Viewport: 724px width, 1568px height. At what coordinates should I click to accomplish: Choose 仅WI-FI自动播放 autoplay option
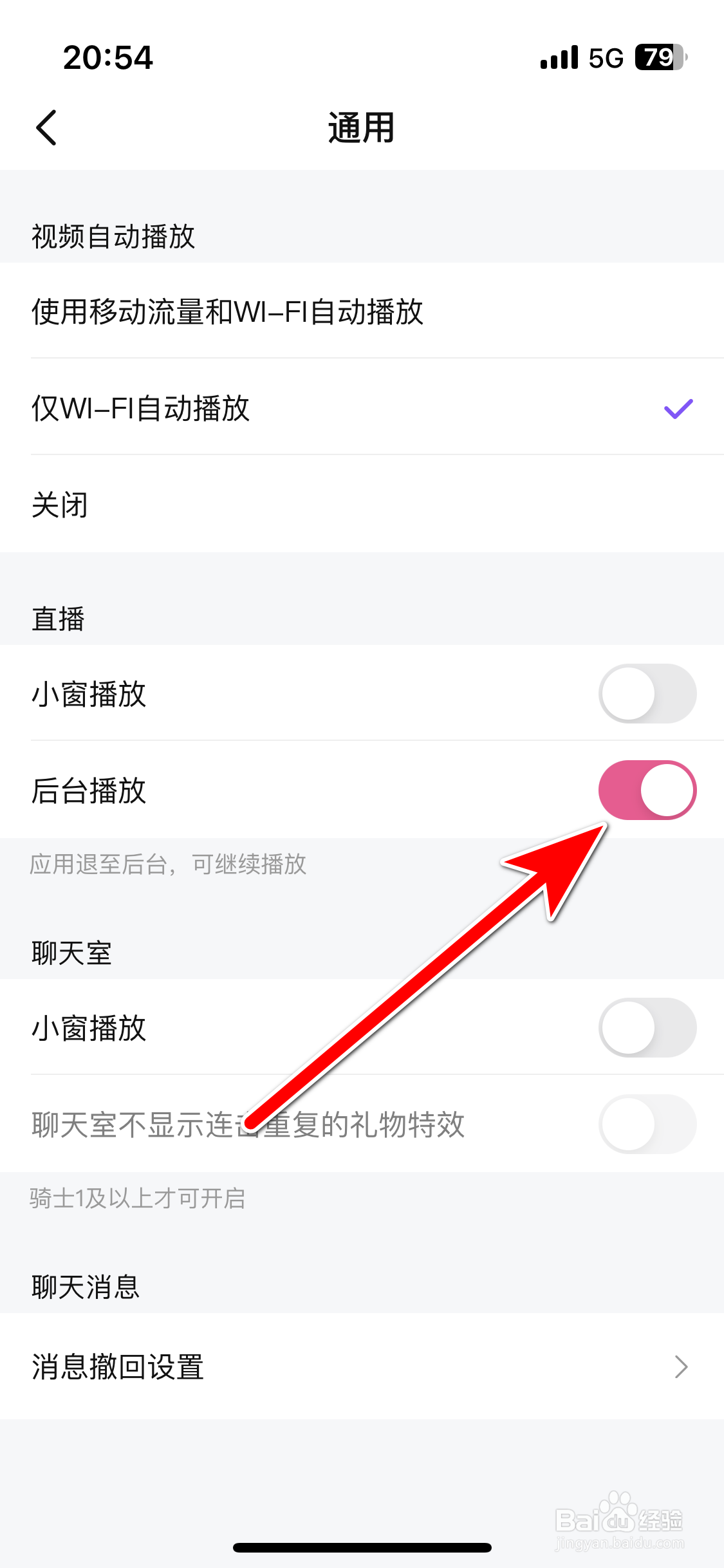(141, 407)
